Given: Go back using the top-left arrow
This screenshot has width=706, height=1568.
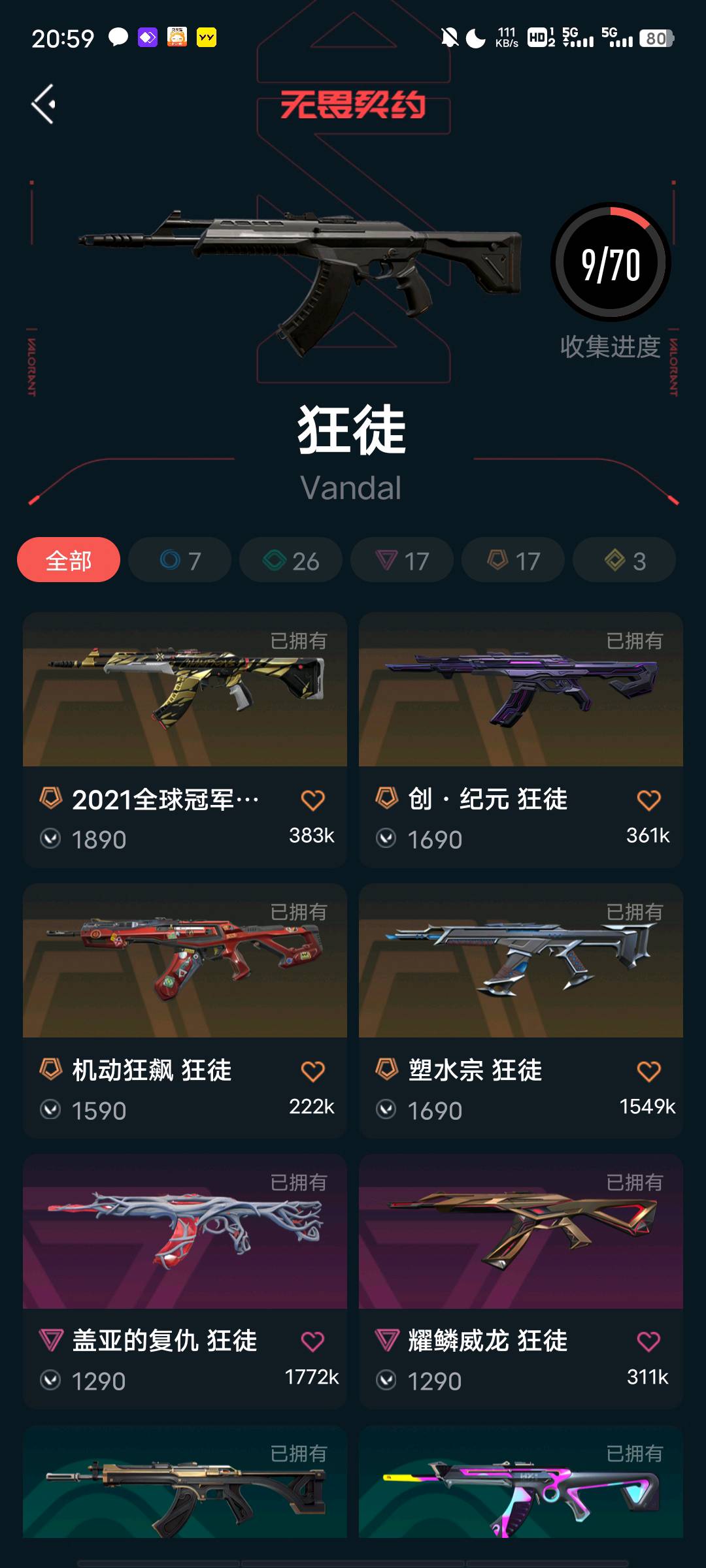Looking at the screenshot, I should 44,104.
